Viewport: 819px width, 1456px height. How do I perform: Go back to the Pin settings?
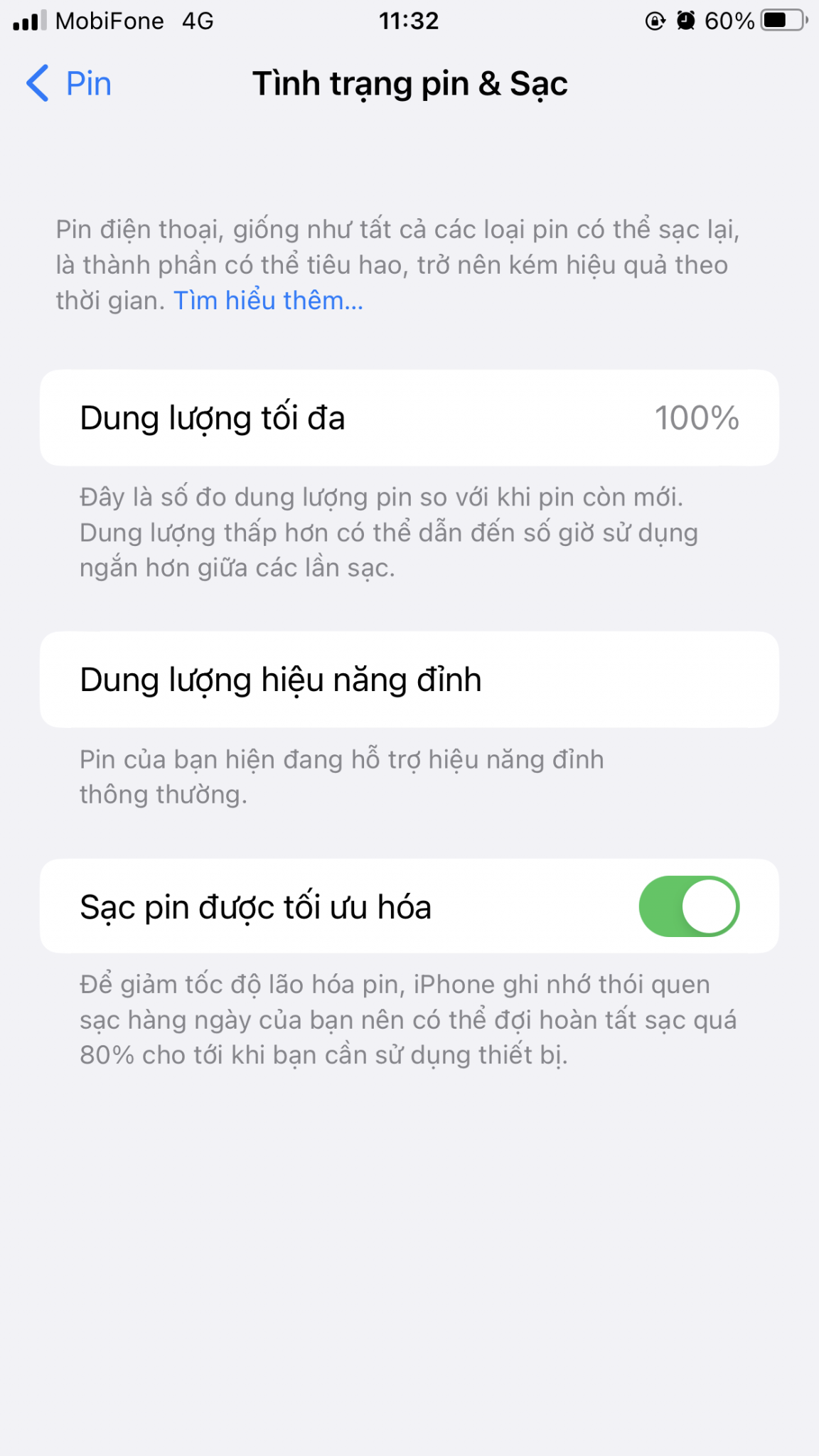click(69, 84)
